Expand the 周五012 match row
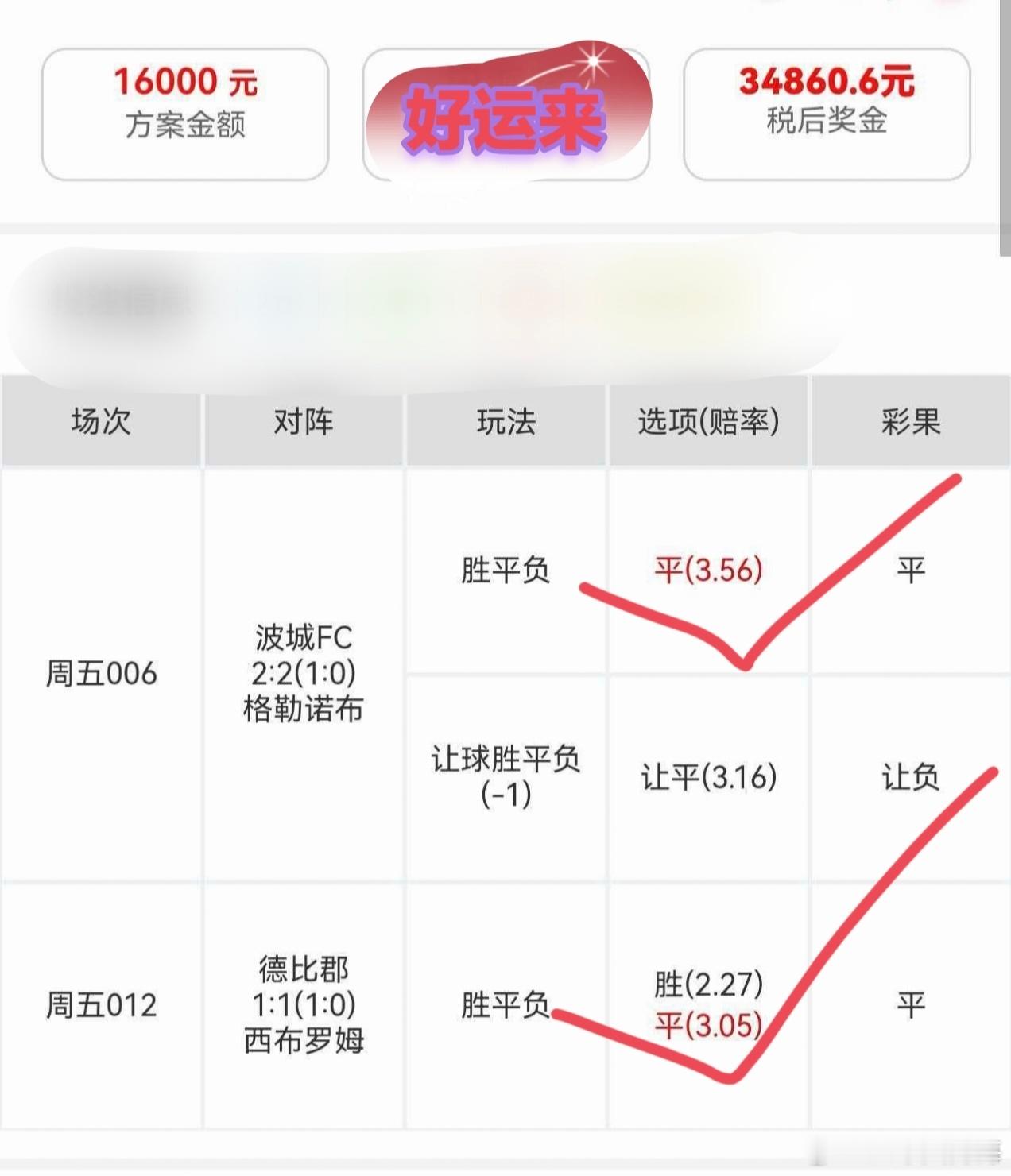This screenshot has width=1011, height=1176. (100, 1006)
